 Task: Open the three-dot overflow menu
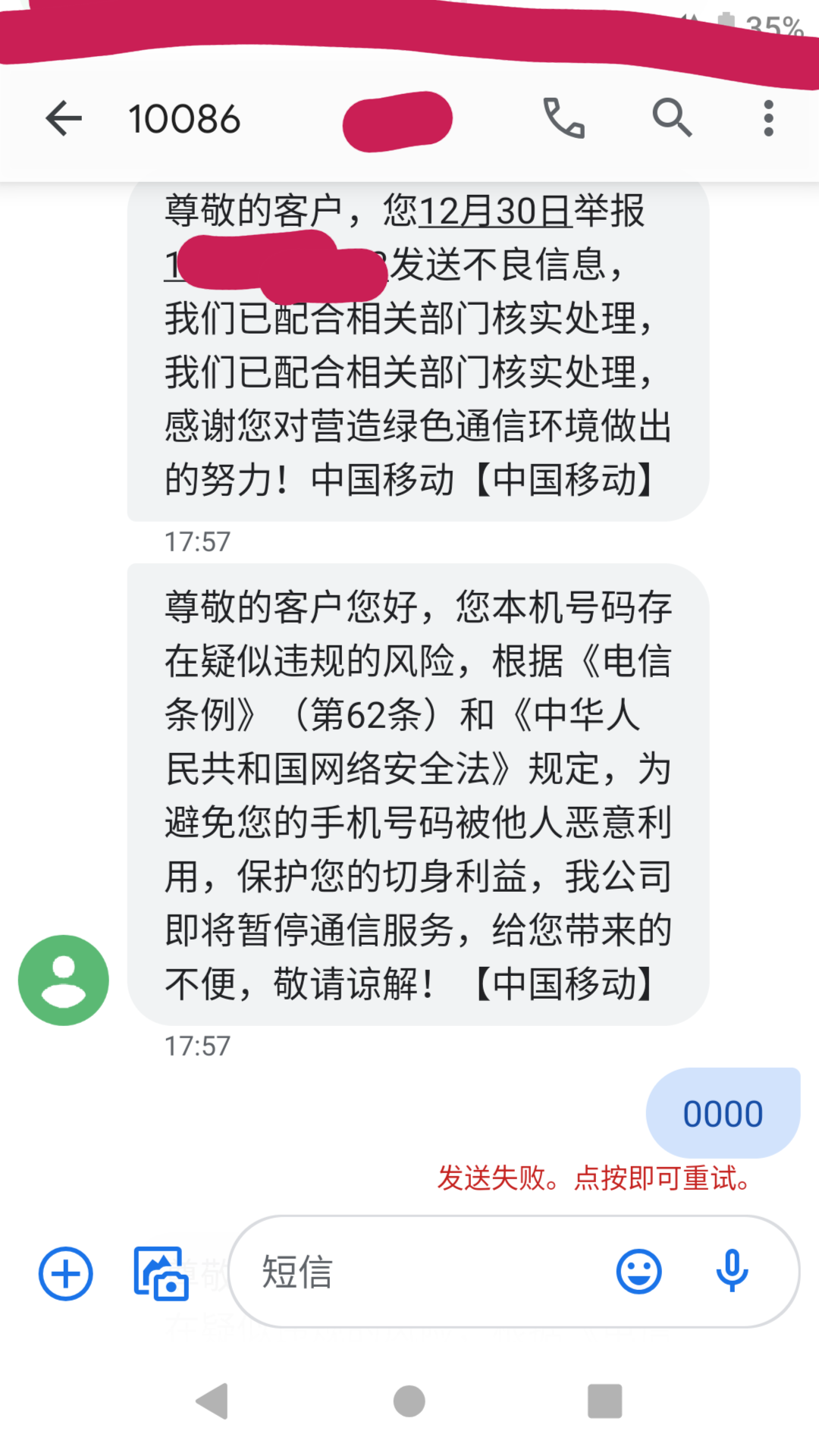point(768,118)
